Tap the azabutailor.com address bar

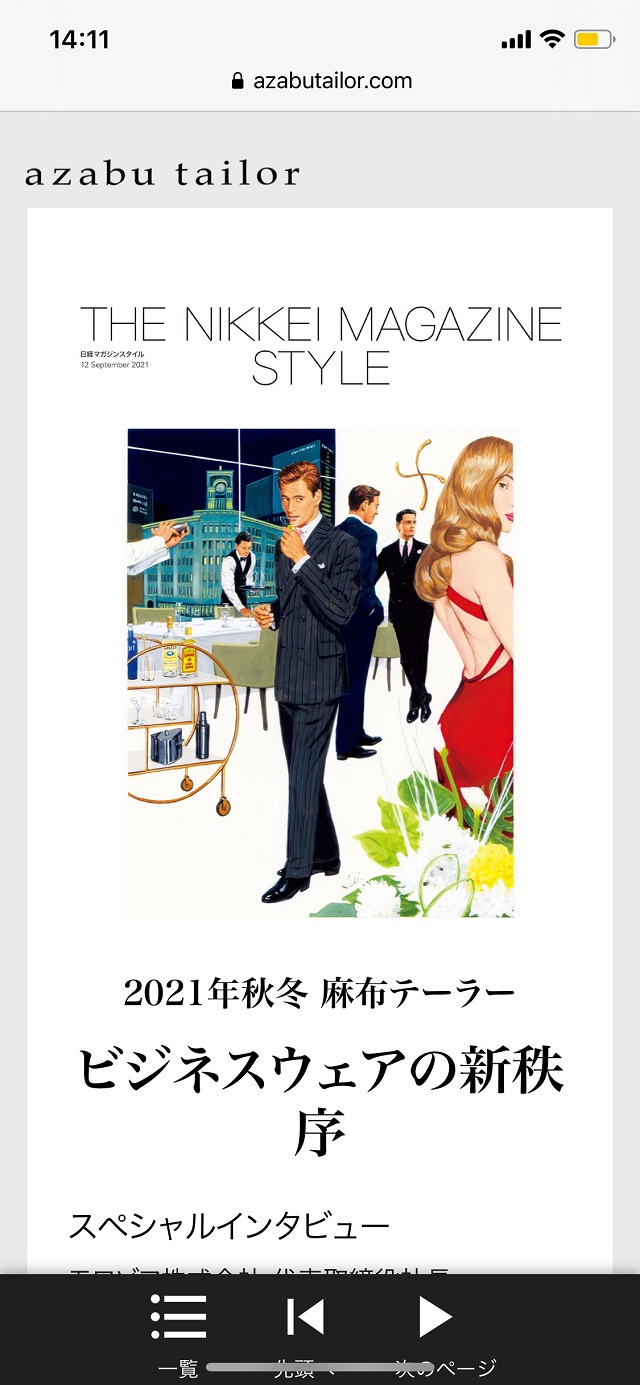point(321,81)
